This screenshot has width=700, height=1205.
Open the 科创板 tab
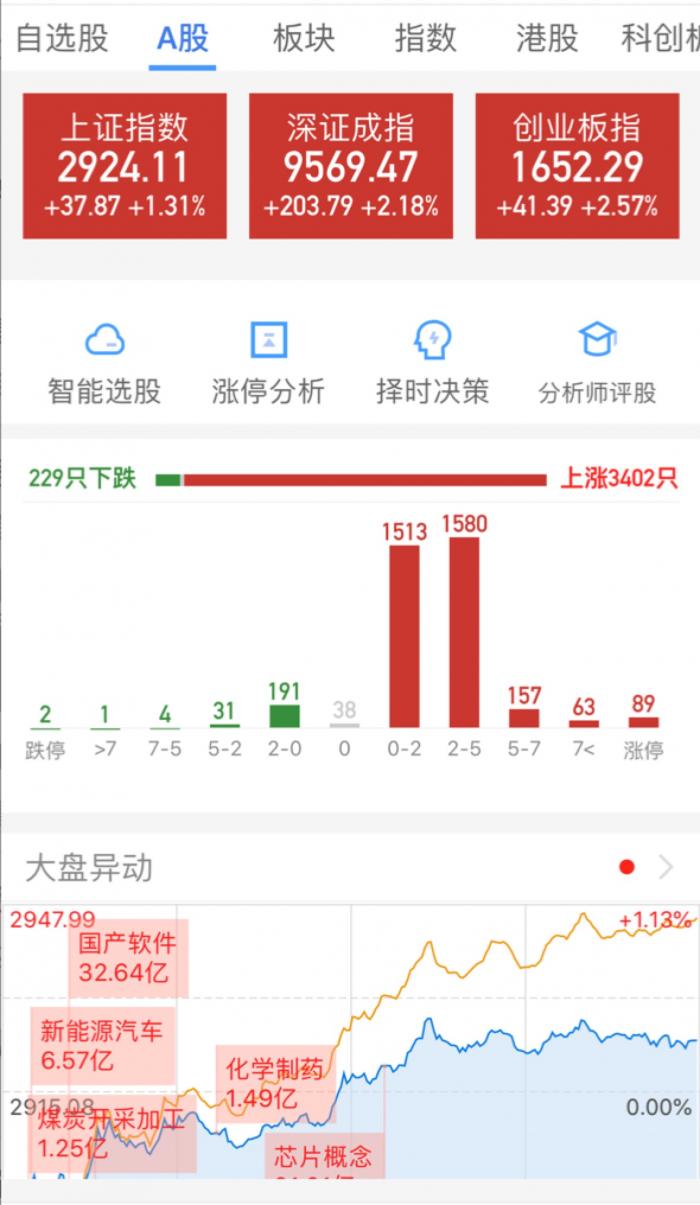[x=660, y=38]
